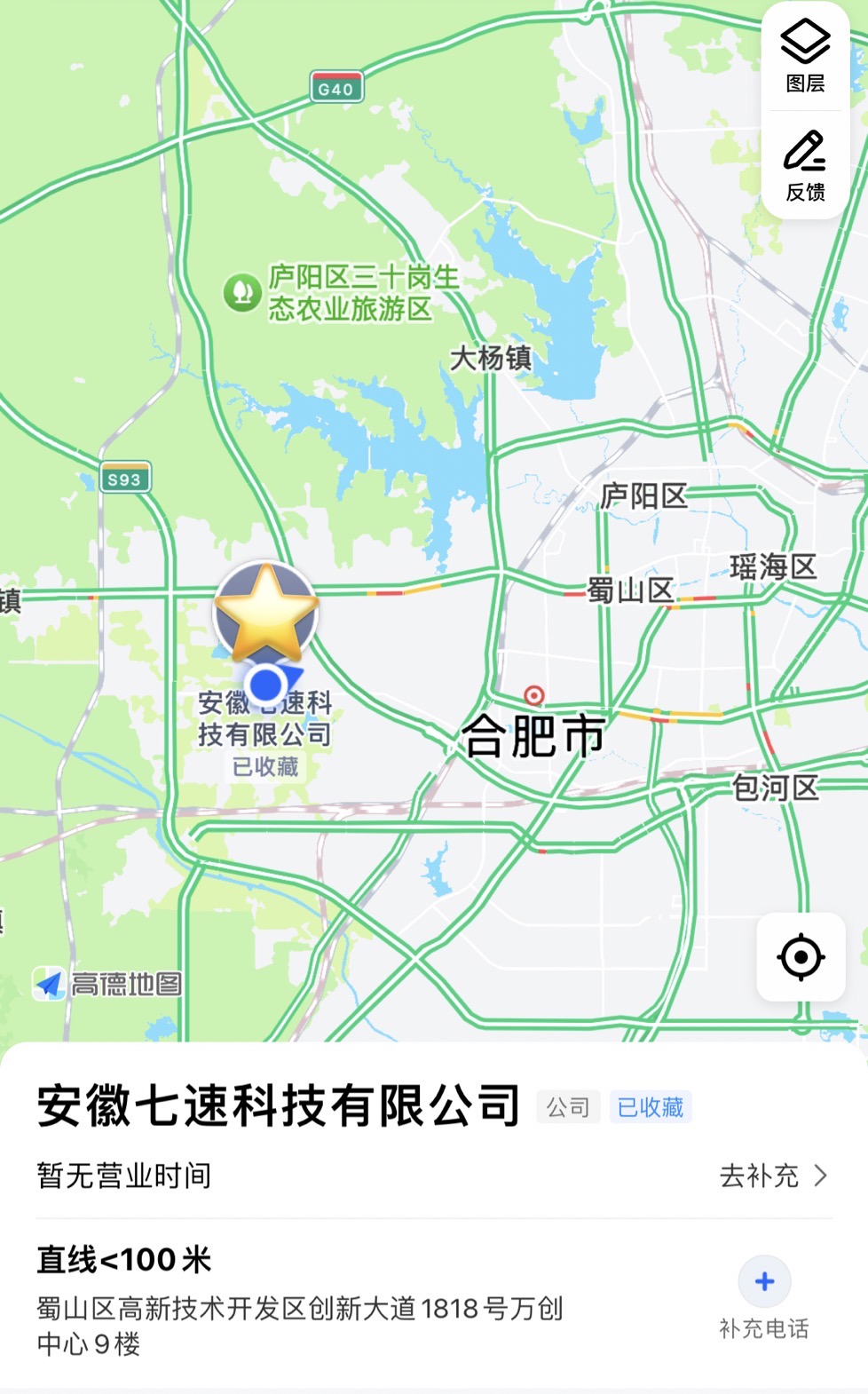This screenshot has height=1394, width=868.
Task: Tap the 反馈 feedback button
Action: coord(805,165)
